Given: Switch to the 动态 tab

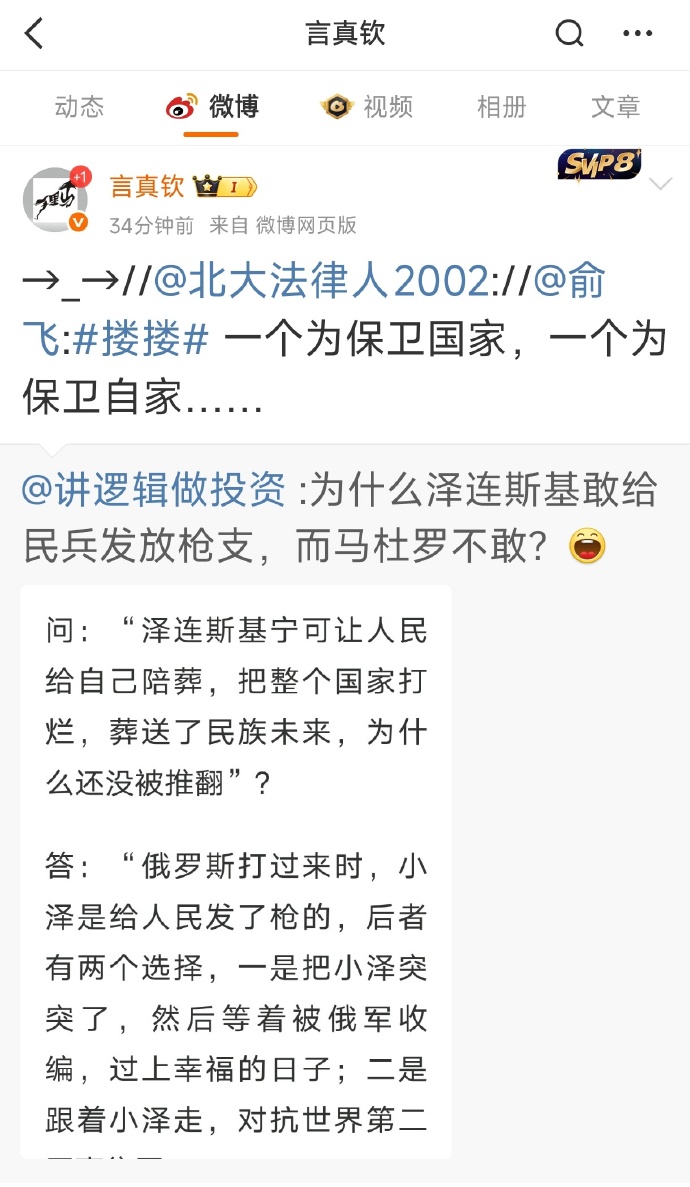Looking at the screenshot, I should tap(79, 107).
